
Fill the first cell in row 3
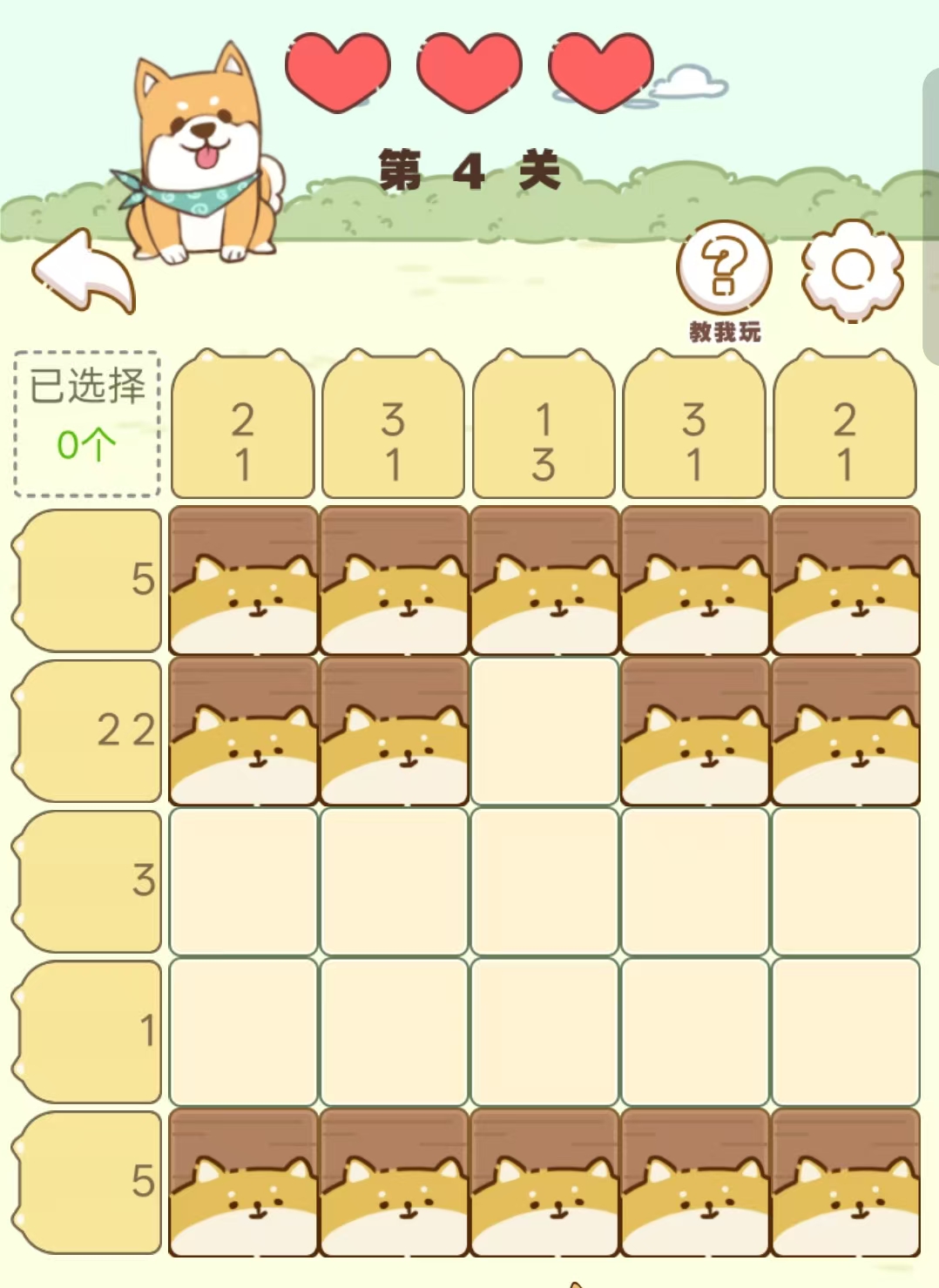(243, 881)
